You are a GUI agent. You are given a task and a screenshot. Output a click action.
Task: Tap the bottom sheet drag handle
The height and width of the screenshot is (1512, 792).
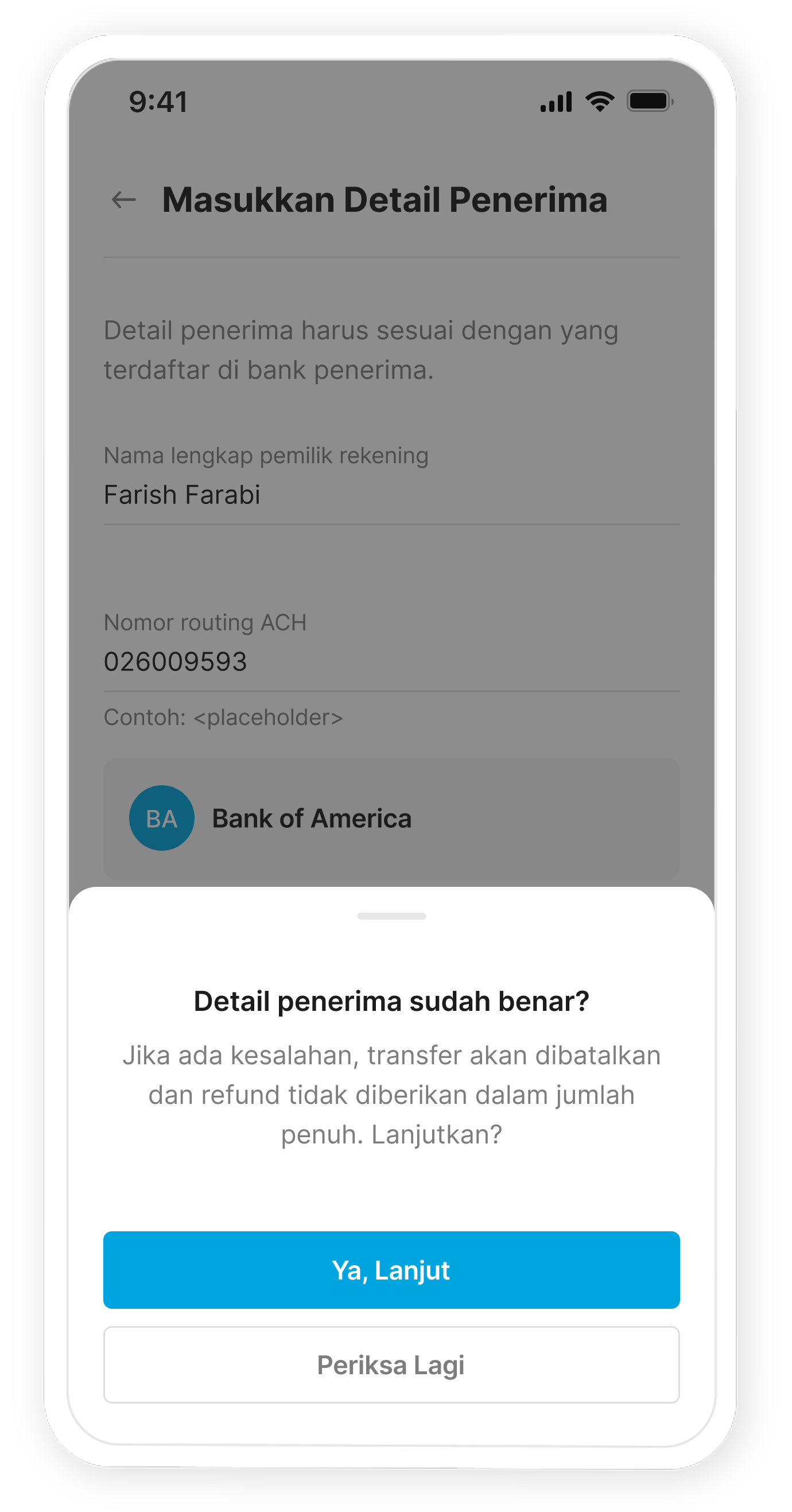coord(391,916)
